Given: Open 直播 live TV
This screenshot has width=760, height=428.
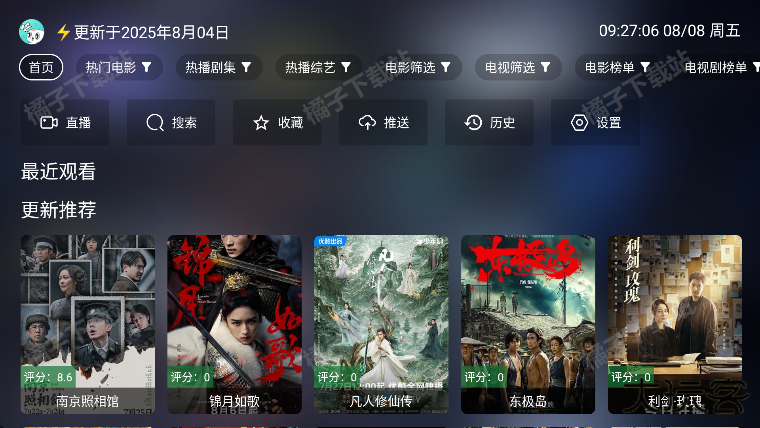Looking at the screenshot, I should (65, 122).
